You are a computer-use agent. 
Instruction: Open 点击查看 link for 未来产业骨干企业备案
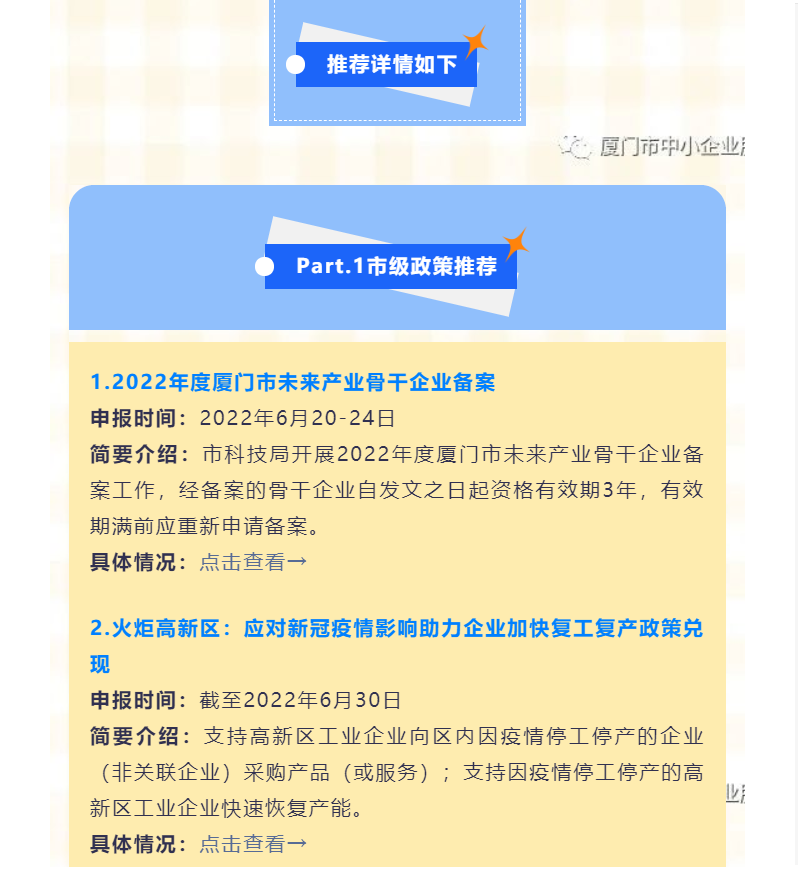point(253,562)
